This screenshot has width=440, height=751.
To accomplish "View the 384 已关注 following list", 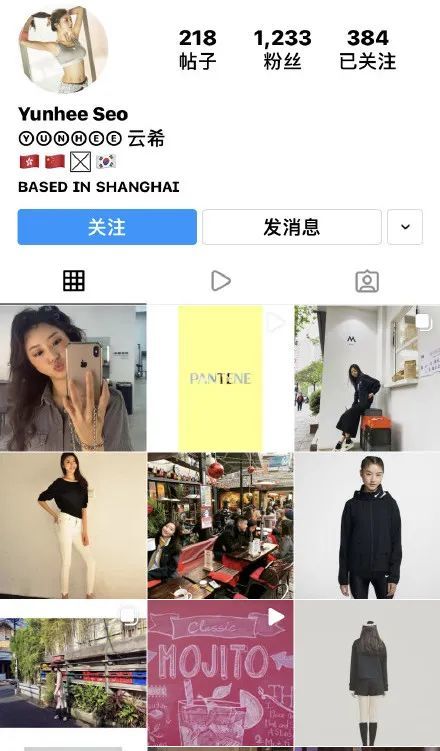I will coord(368,49).
